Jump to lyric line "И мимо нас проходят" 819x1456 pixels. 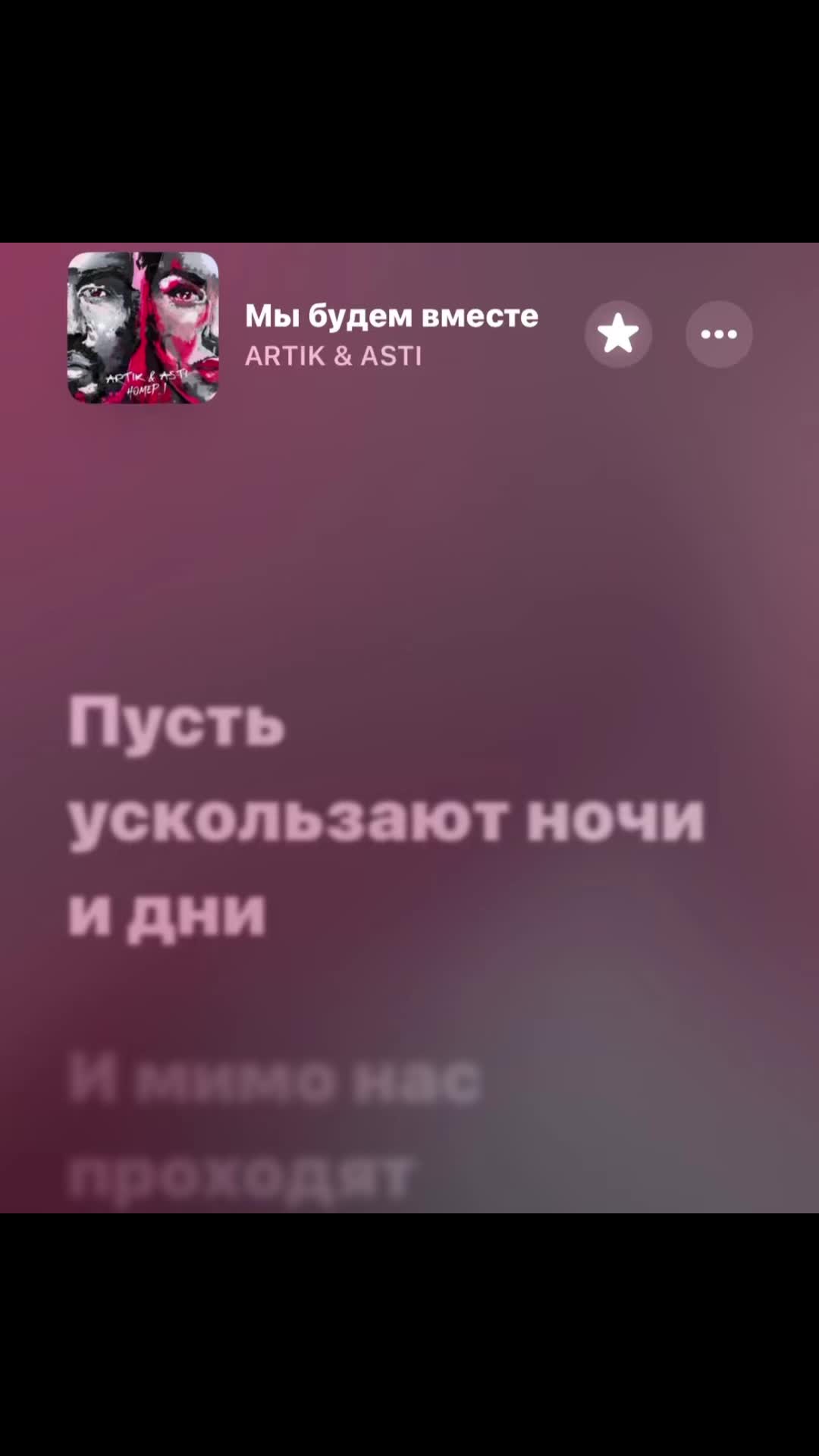coord(275,1127)
